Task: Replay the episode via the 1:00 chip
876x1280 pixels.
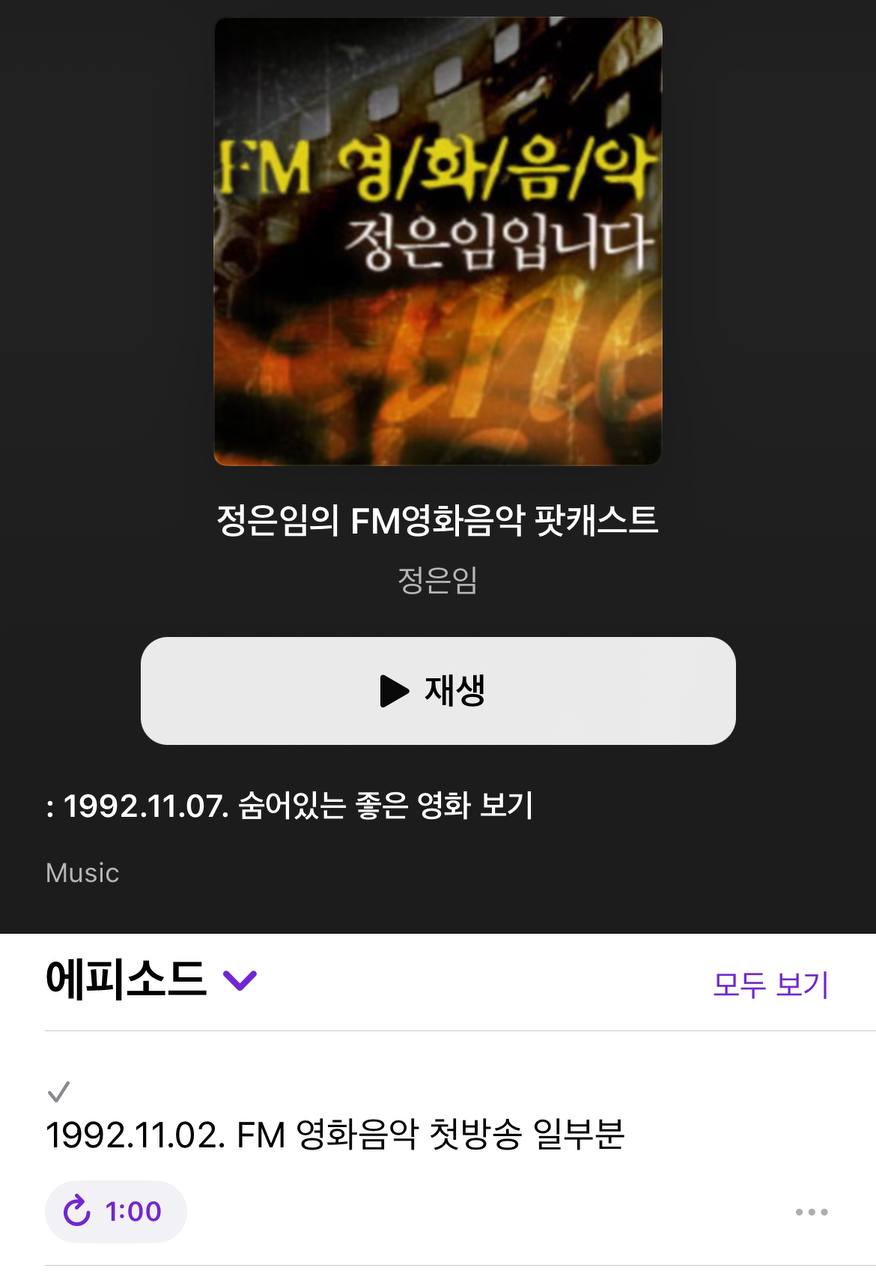Action: 115,1212
